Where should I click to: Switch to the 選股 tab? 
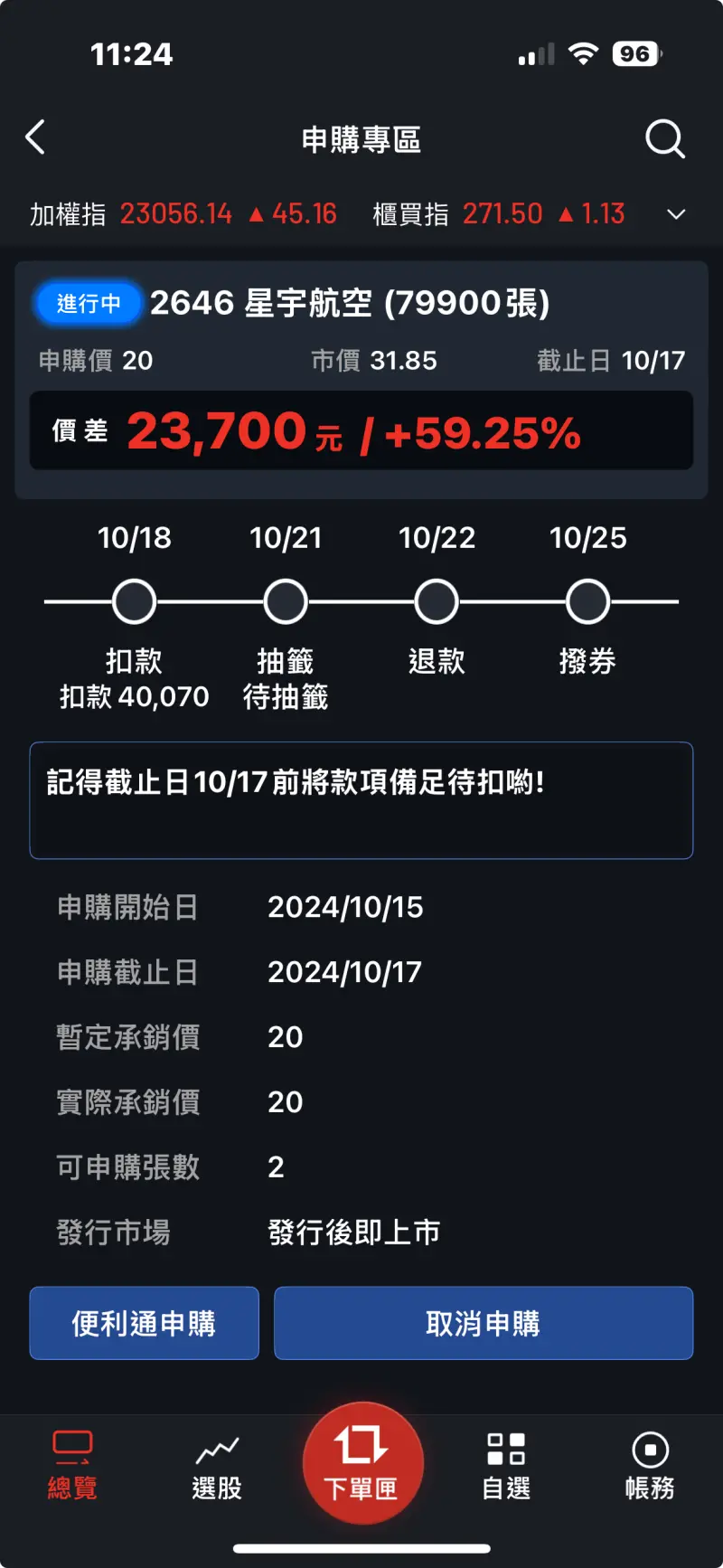click(x=217, y=1465)
